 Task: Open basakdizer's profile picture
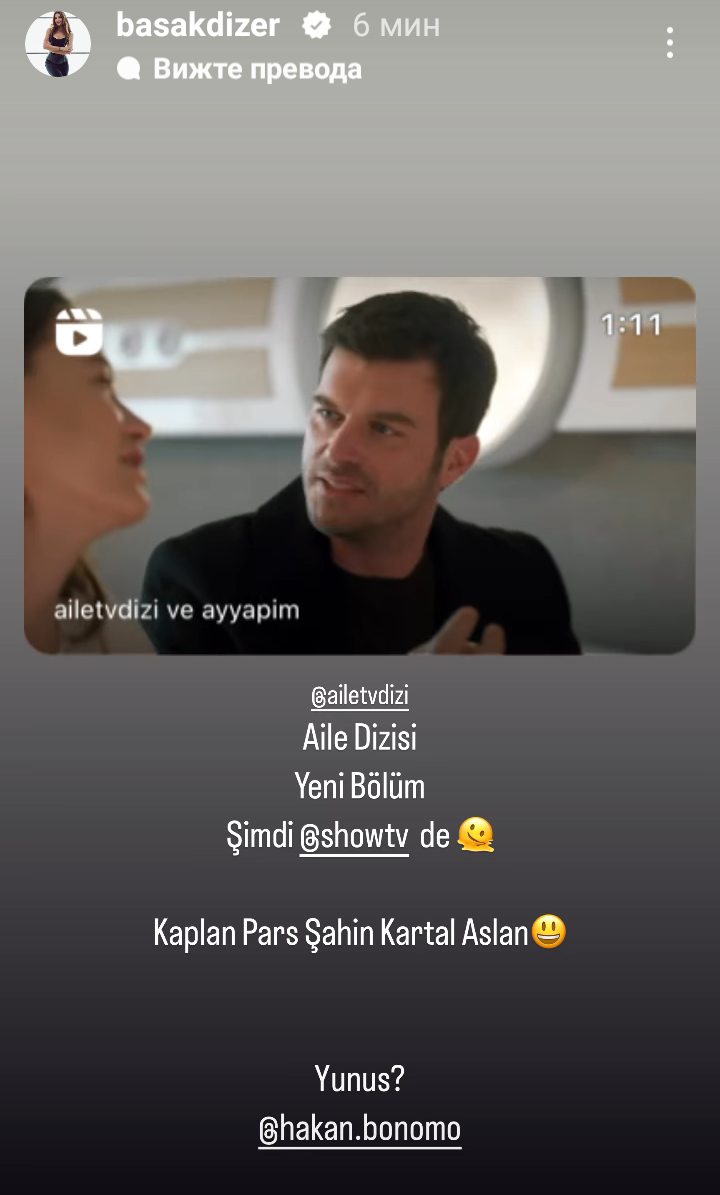point(58,44)
